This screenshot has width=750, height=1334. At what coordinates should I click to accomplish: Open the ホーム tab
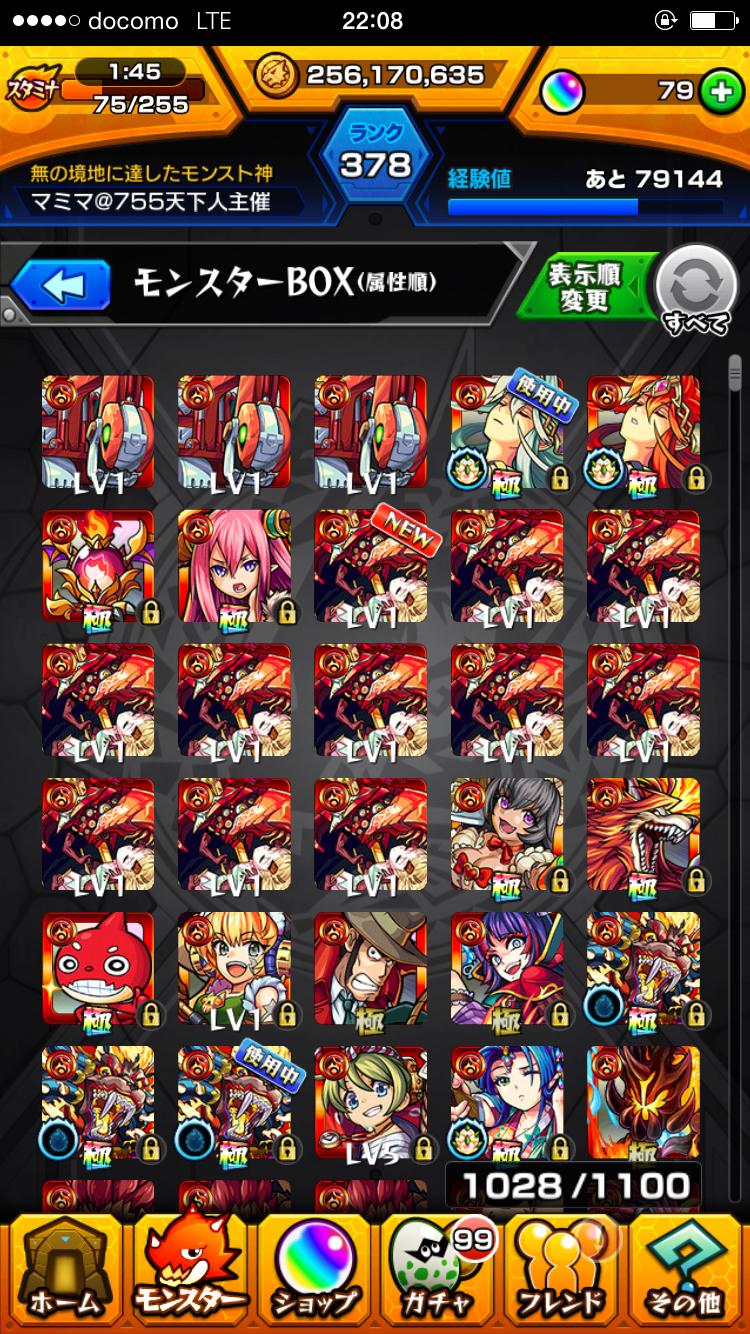(63, 1270)
